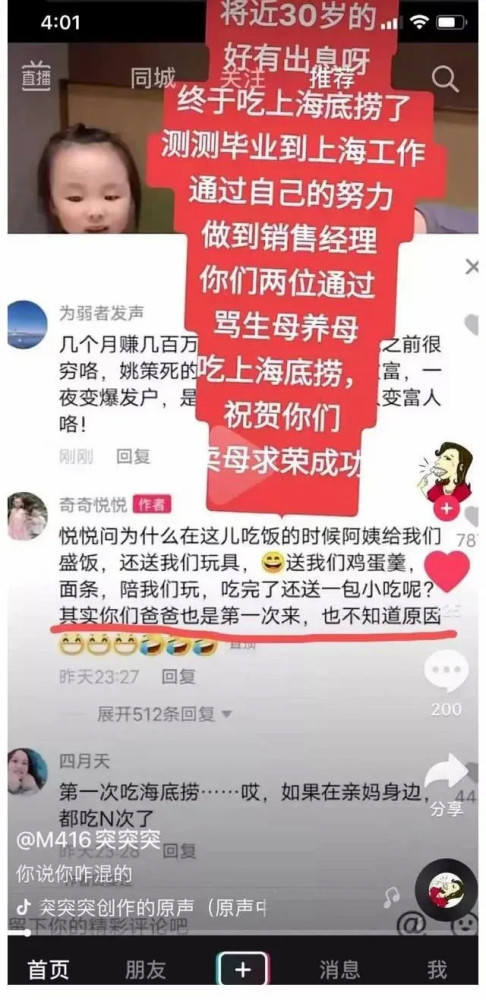Screen dimensions: 486x1000
Task: Follow the creator via the plus badge
Action: [447, 508]
